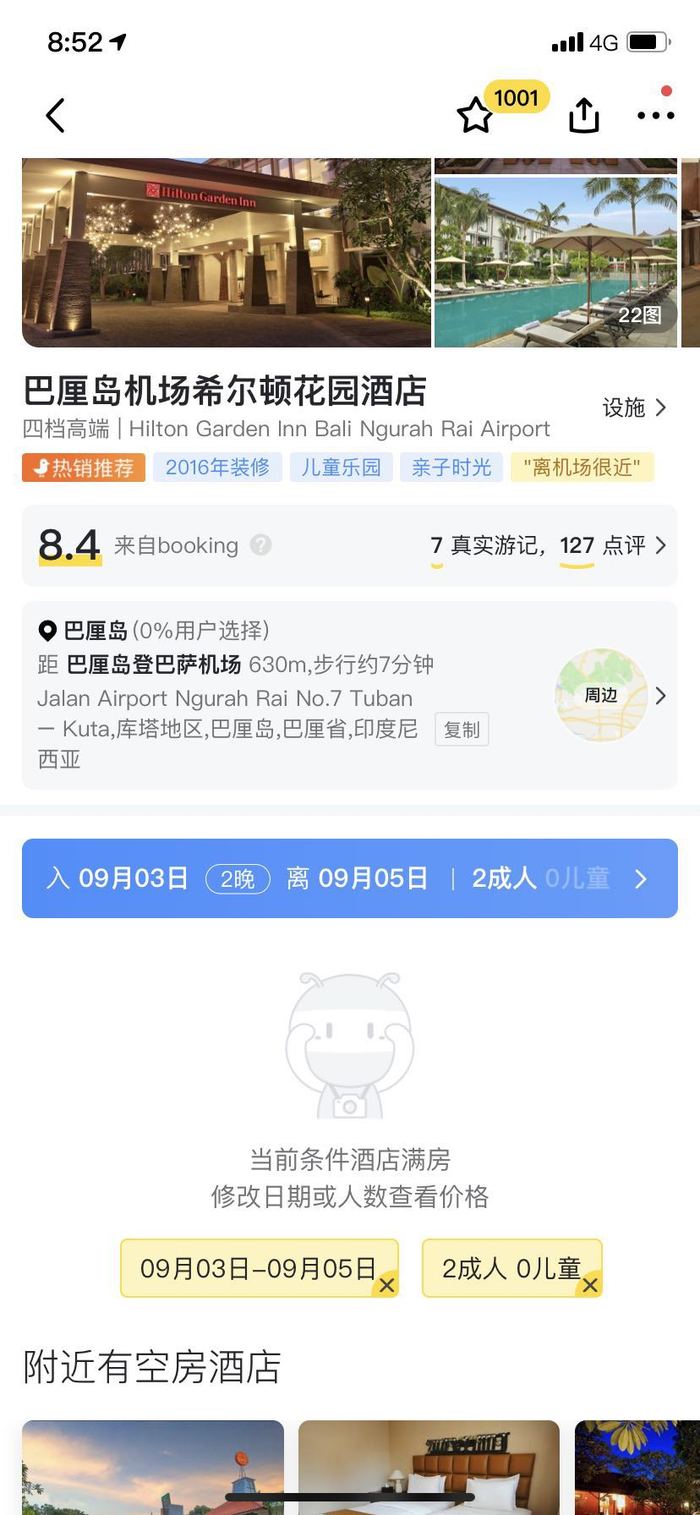Viewport: 700px width, 1515px height.
Task: Share this hotel page
Action: click(584, 116)
